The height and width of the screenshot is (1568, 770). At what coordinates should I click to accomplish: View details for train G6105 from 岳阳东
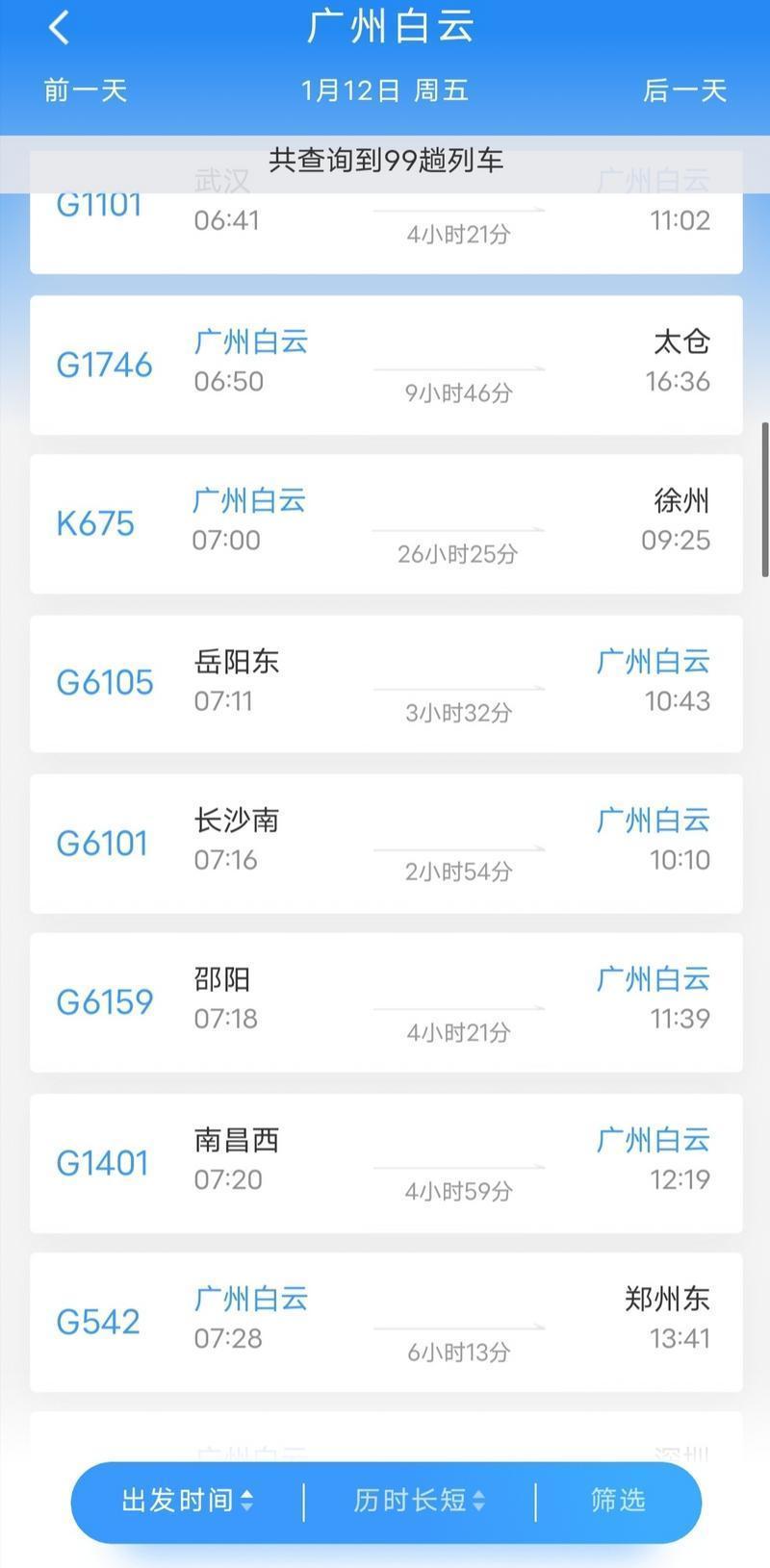(x=385, y=683)
